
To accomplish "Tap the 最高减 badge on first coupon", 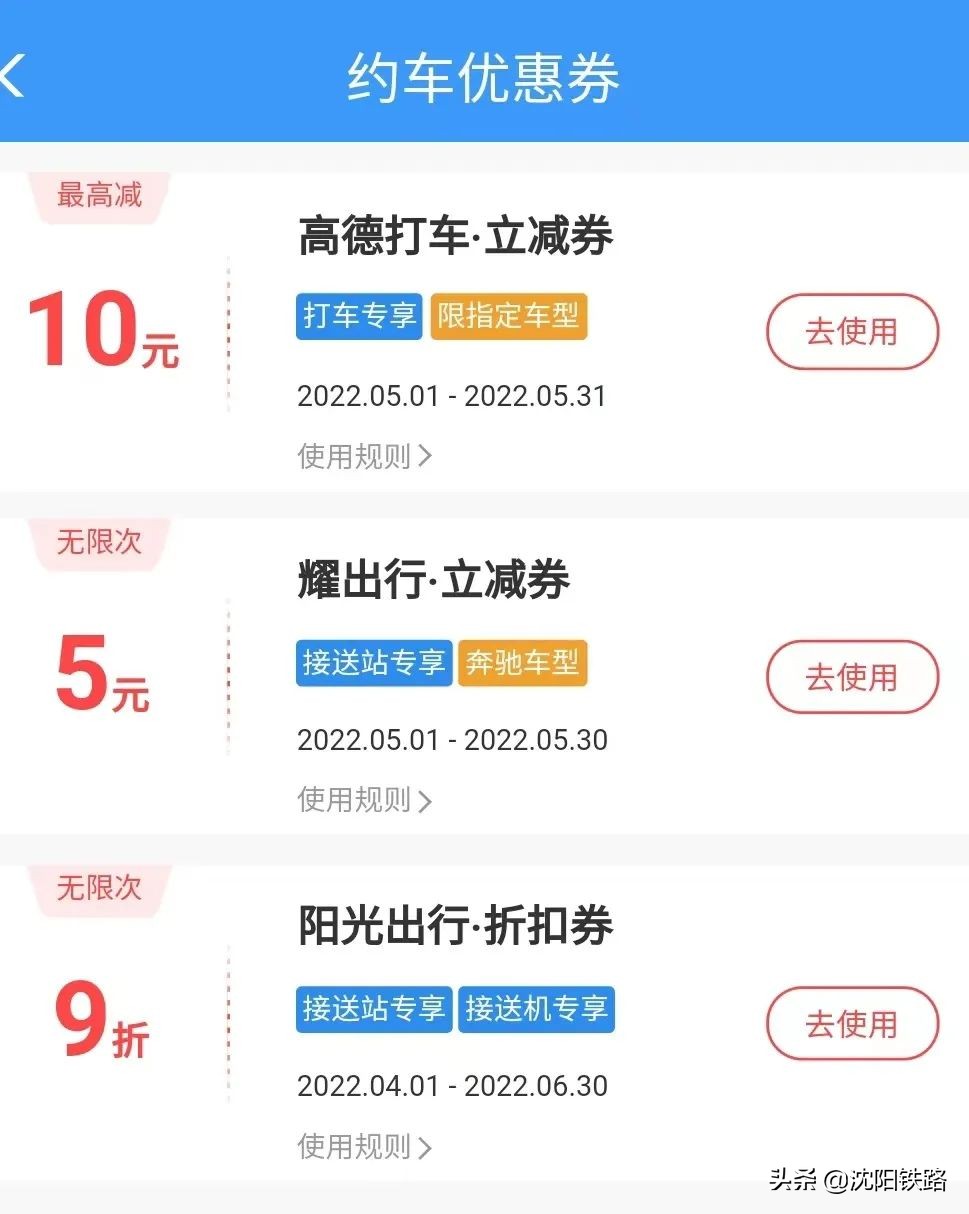I will tap(97, 196).
